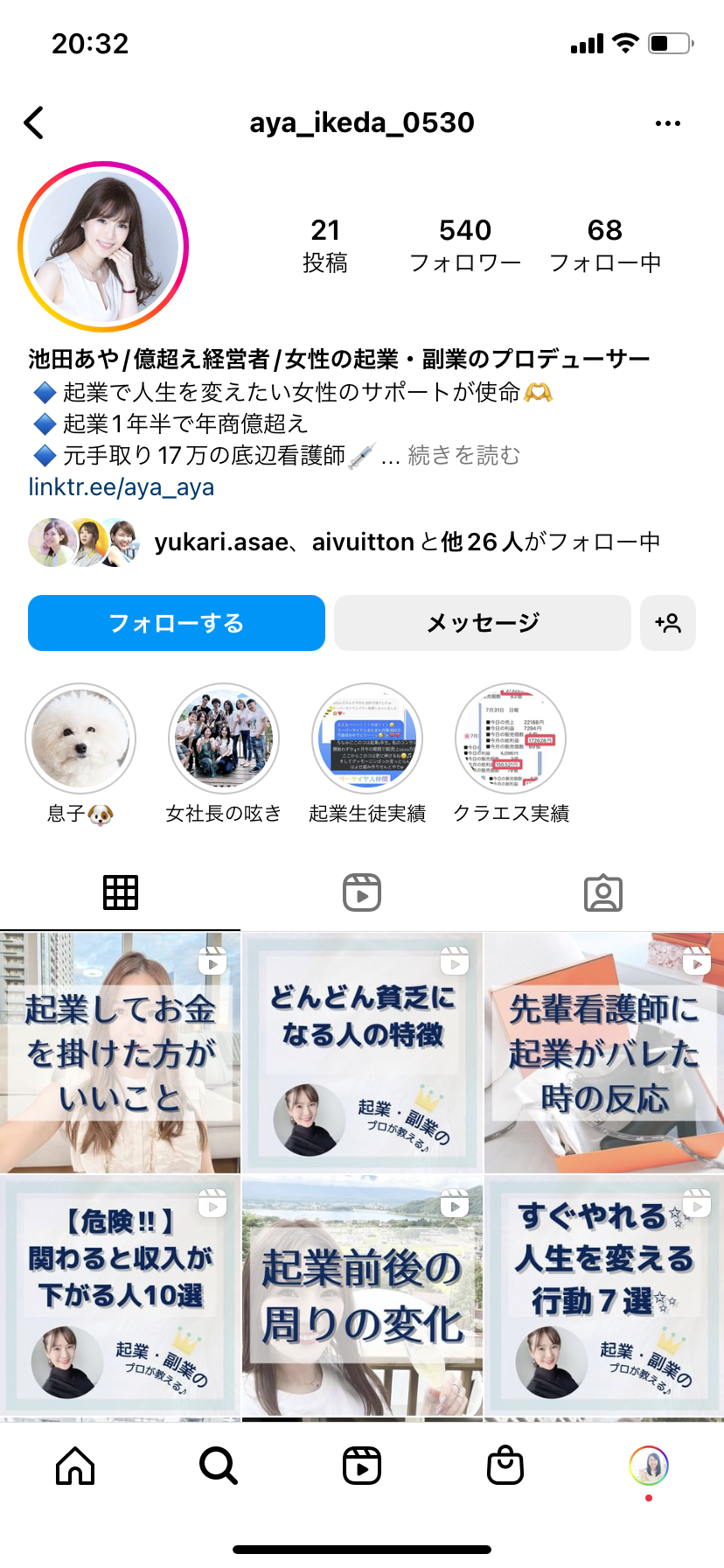This screenshot has width=724, height=1568.
Task: View the profile picture story
Action: (x=103, y=247)
